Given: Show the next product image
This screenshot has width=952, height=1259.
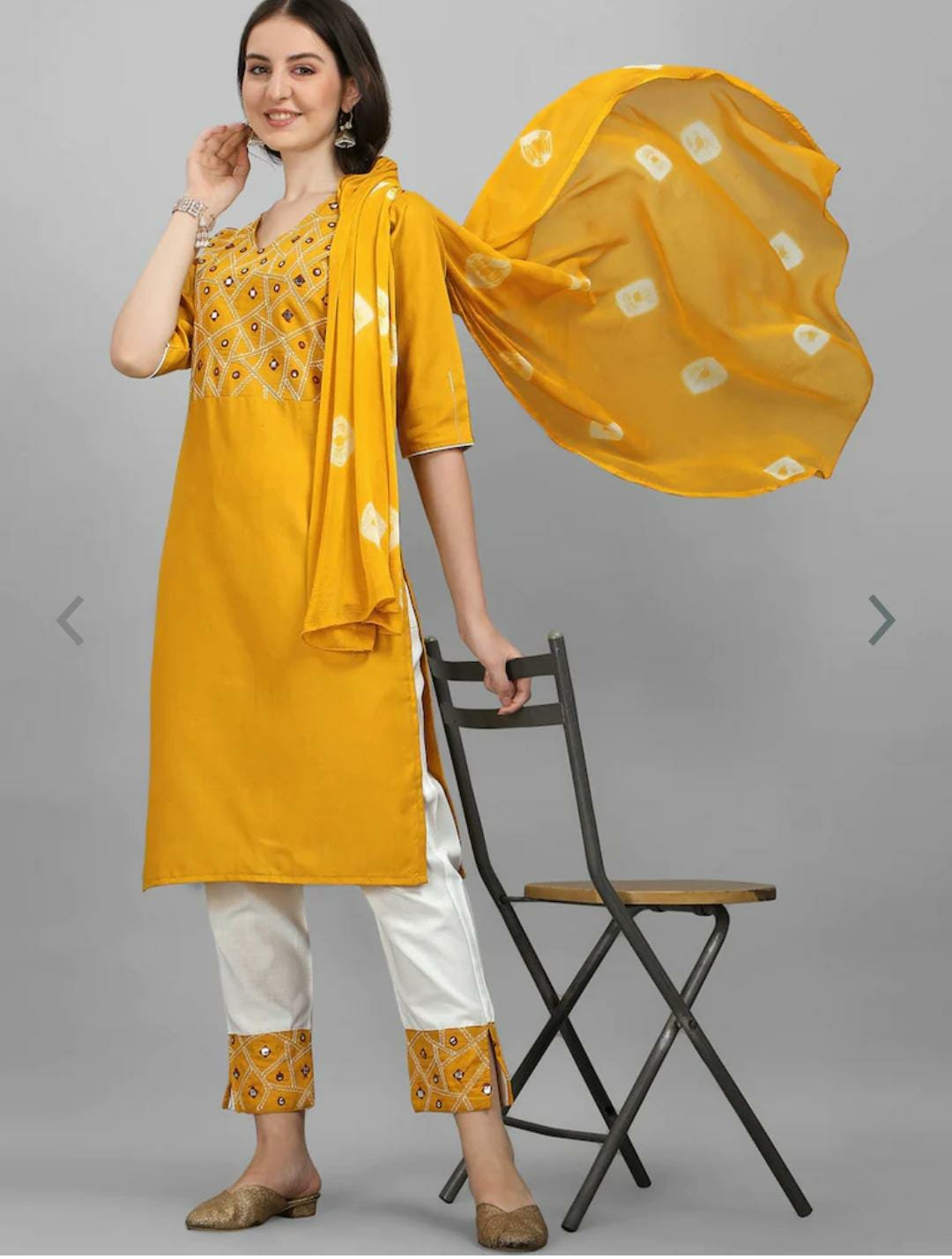Looking at the screenshot, I should pos(881,621).
